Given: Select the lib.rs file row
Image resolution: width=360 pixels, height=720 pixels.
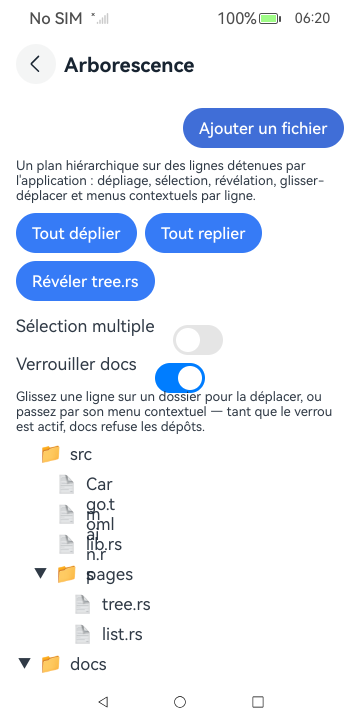Looking at the screenshot, I should pos(180,544).
